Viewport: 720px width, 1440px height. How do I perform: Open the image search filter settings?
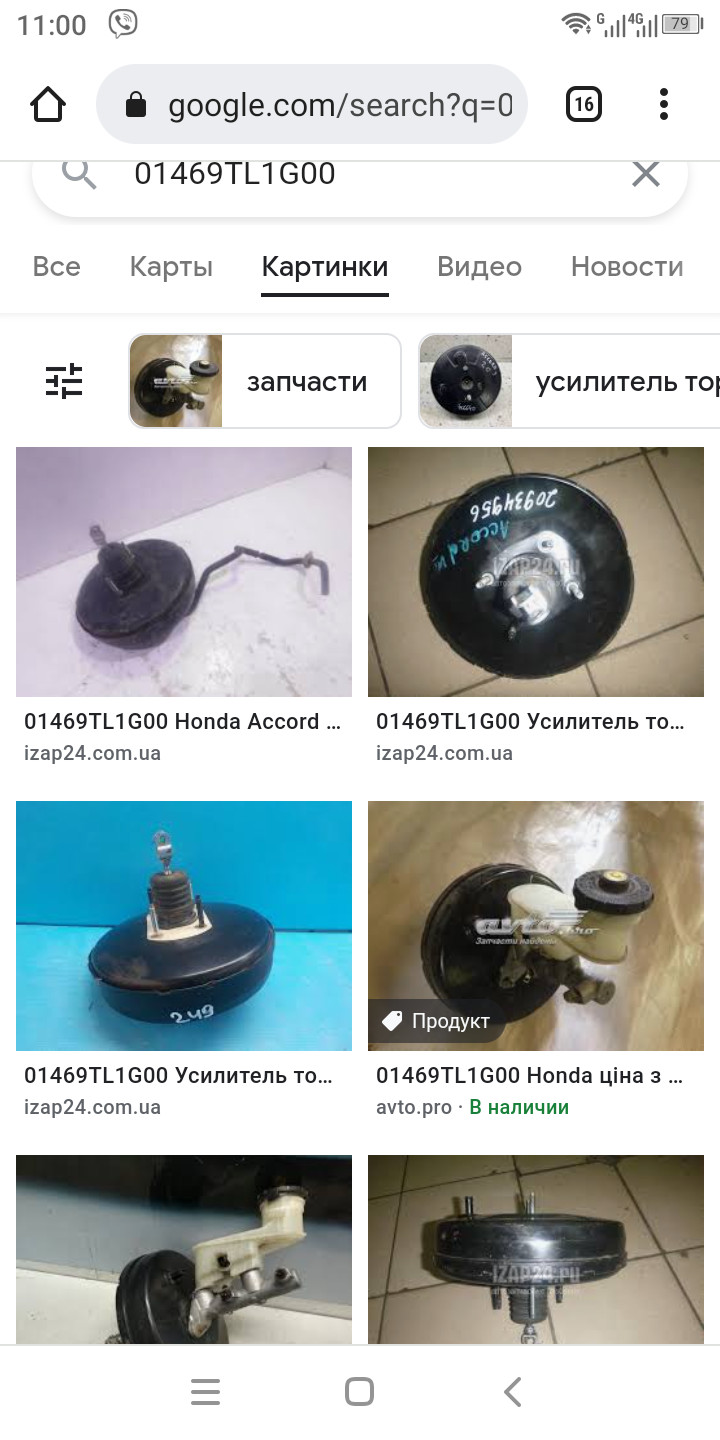point(64,381)
